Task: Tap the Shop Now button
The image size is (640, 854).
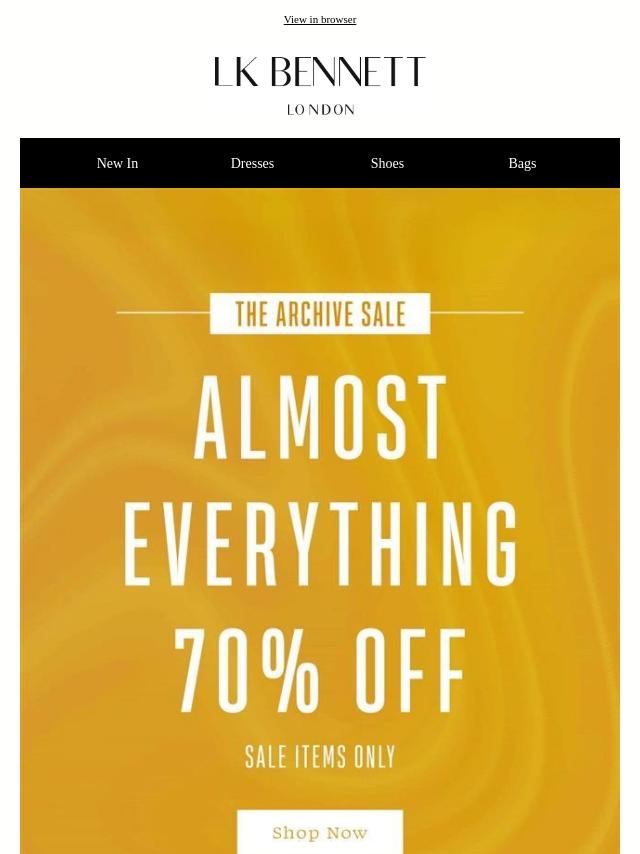Action: [320, 832]
